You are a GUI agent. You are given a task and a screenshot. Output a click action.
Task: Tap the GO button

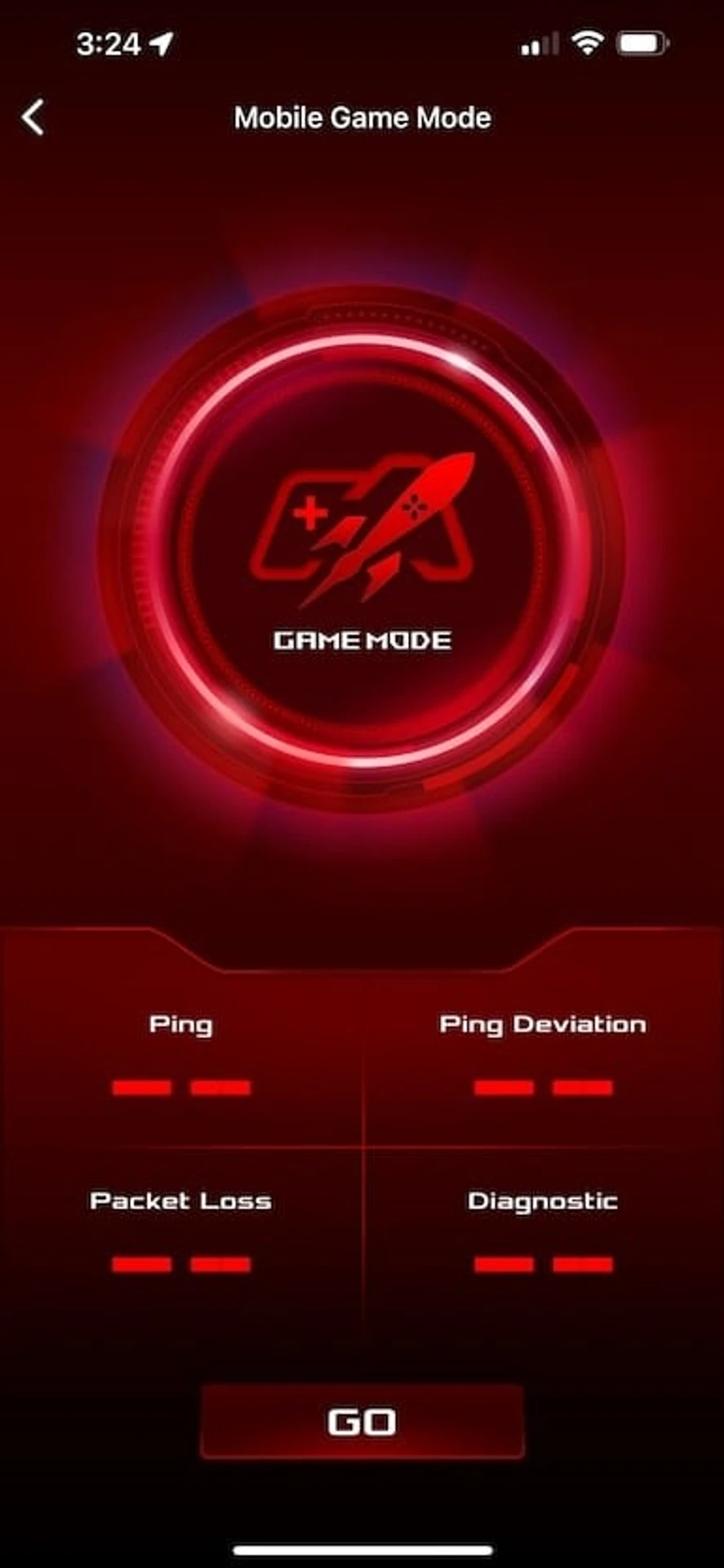[x=362, y=1422]
